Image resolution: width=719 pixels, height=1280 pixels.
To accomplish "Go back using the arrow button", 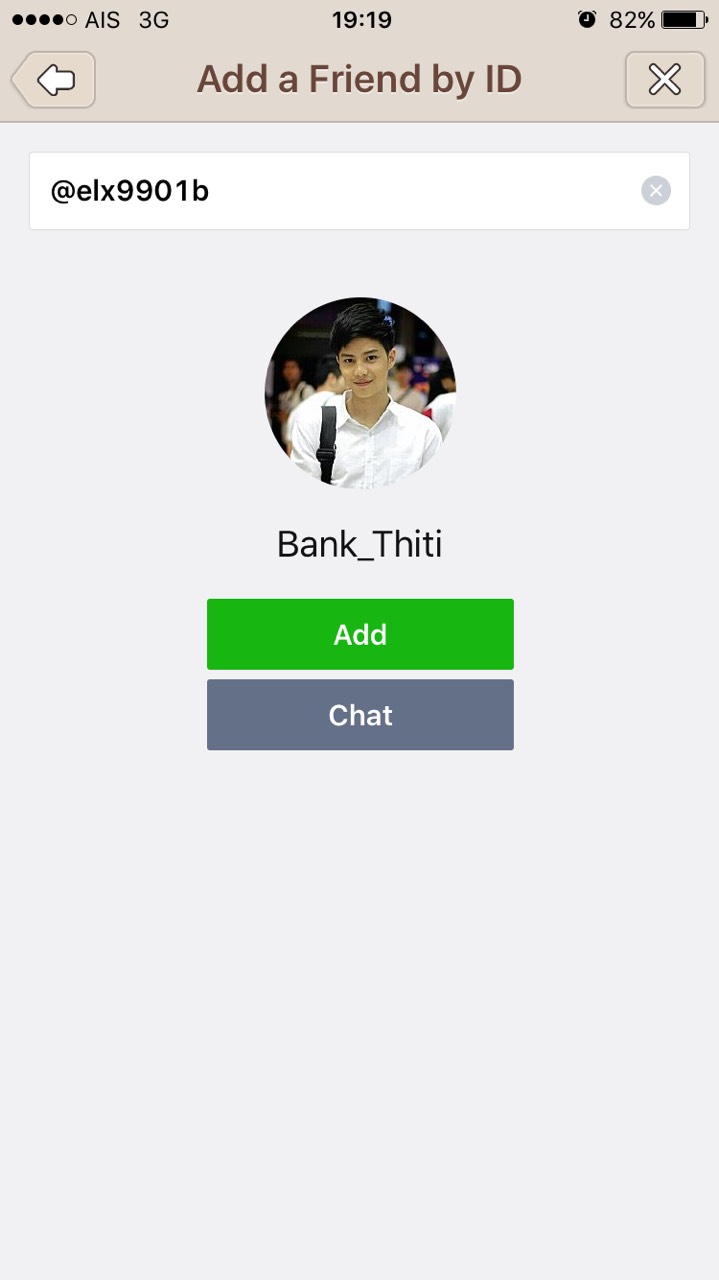I will pyautogui.click(x=55, y=80).
